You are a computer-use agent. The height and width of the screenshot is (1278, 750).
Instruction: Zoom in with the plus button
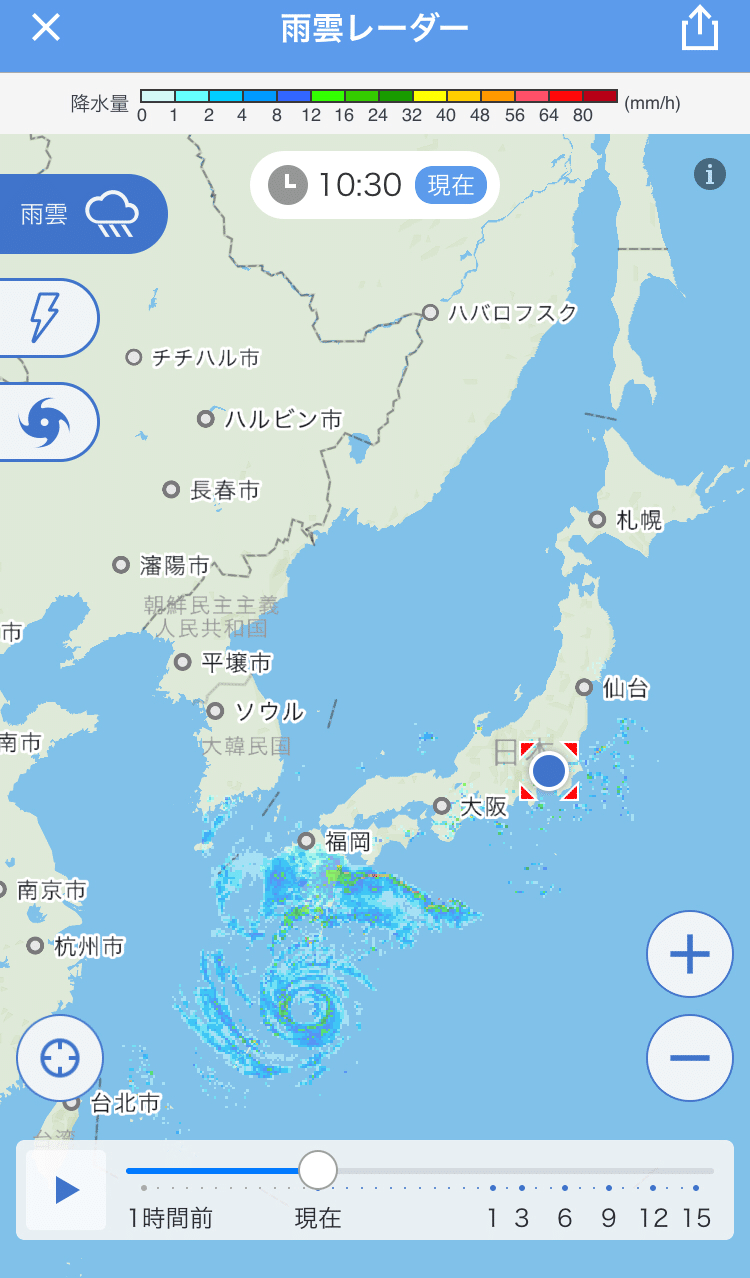click(689, 954)
